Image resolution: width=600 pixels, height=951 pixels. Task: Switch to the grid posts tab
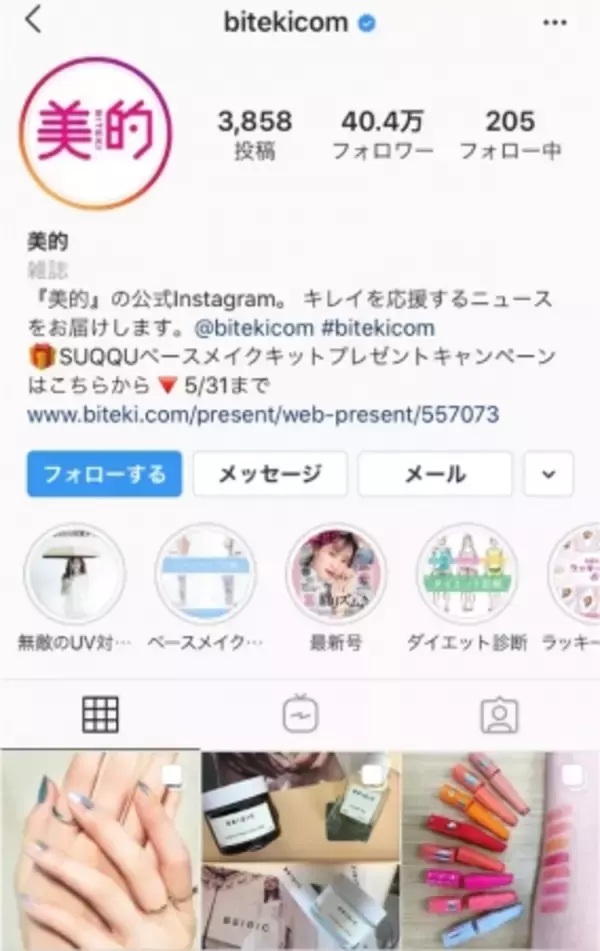point(100,713)
